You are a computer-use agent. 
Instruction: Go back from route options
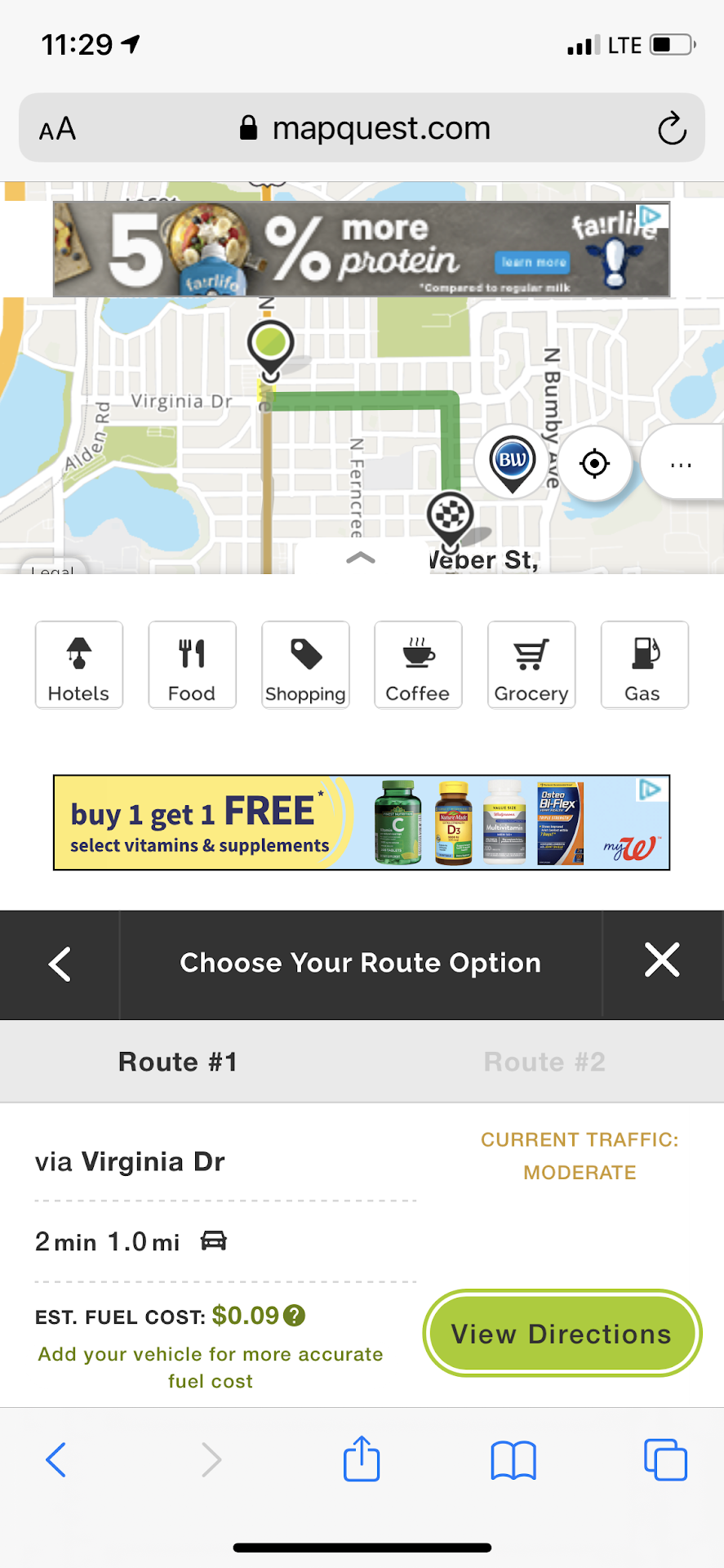[60, 964]
